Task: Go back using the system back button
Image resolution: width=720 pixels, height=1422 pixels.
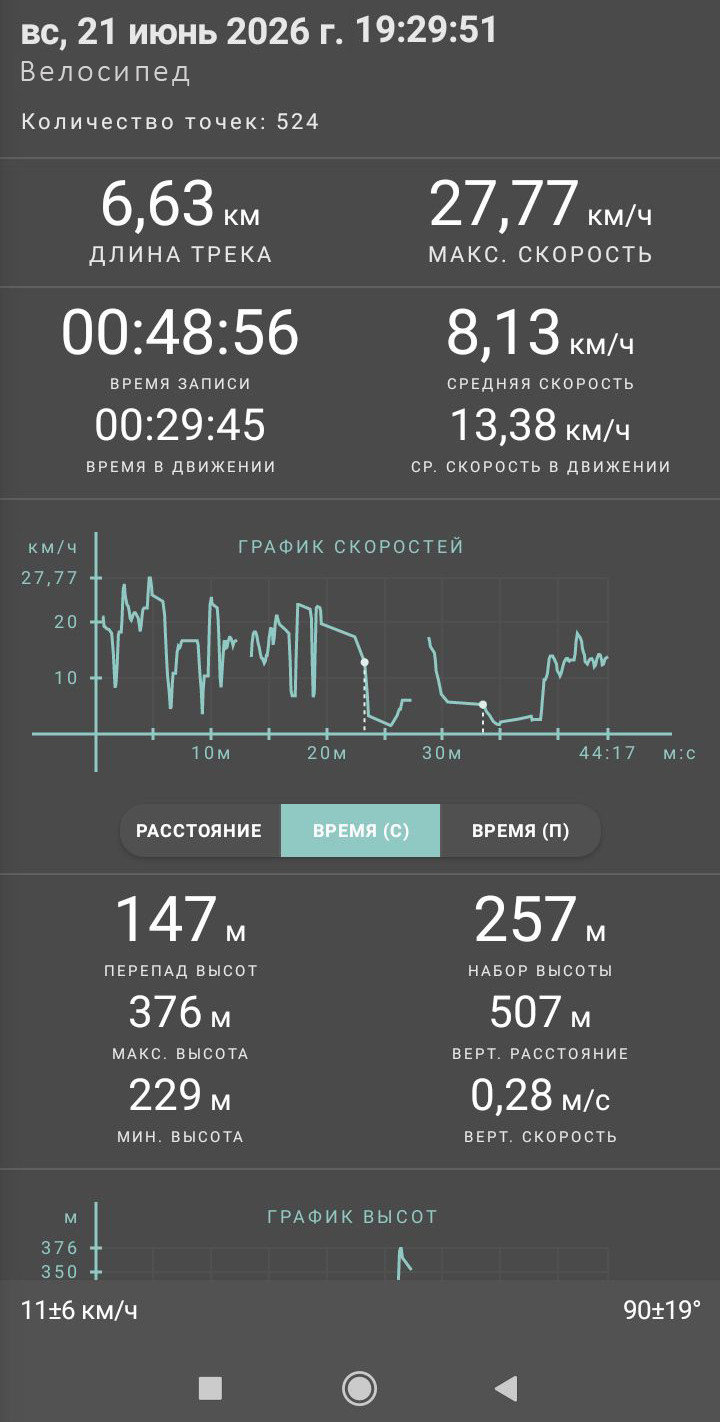Action: pos(507,1387)
